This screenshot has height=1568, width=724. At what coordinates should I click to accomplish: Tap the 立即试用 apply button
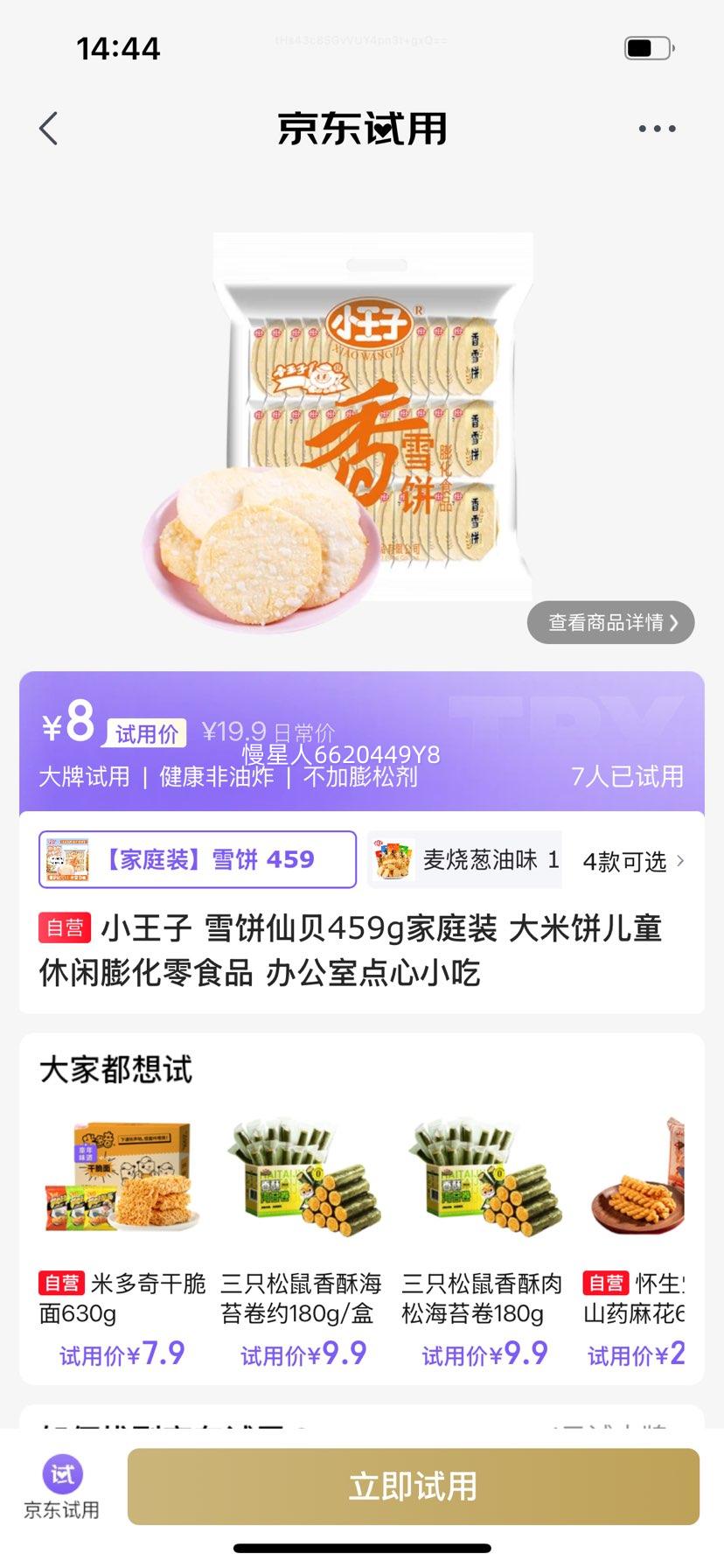[413, 1487]
